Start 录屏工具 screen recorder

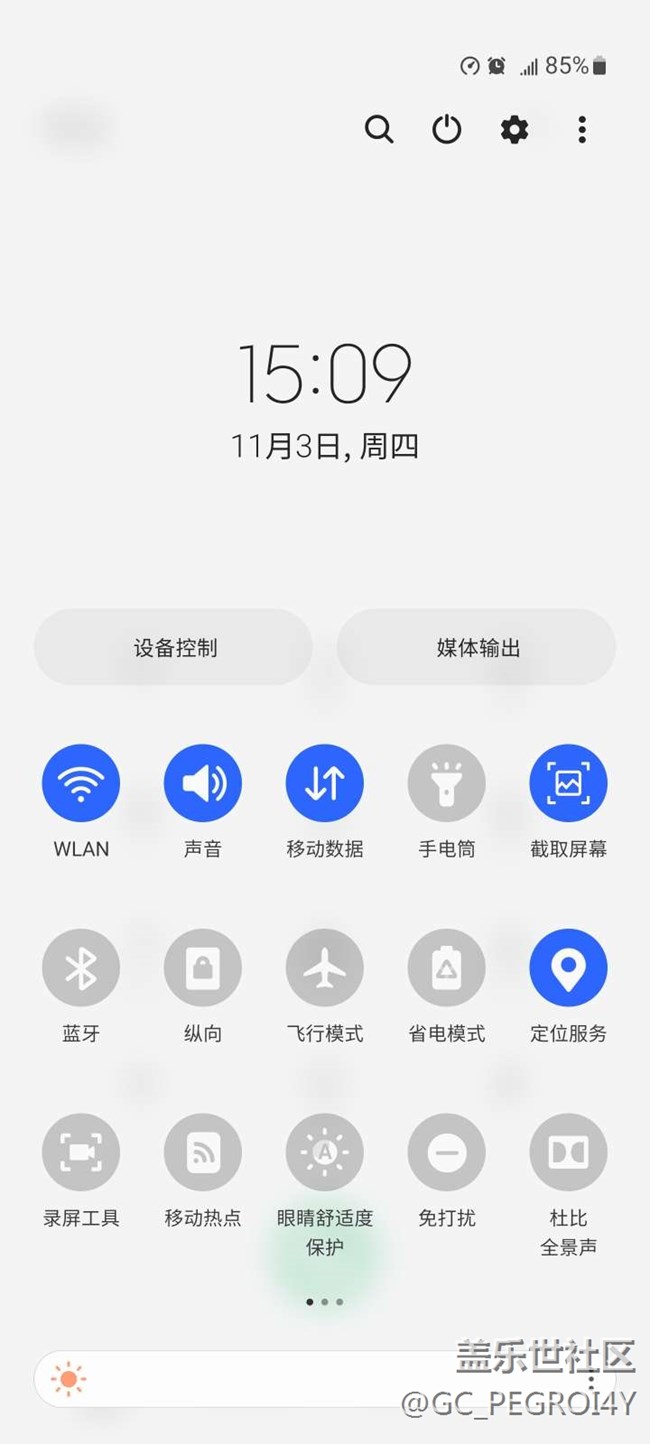pyautogui.click(x=81, y=1153)
